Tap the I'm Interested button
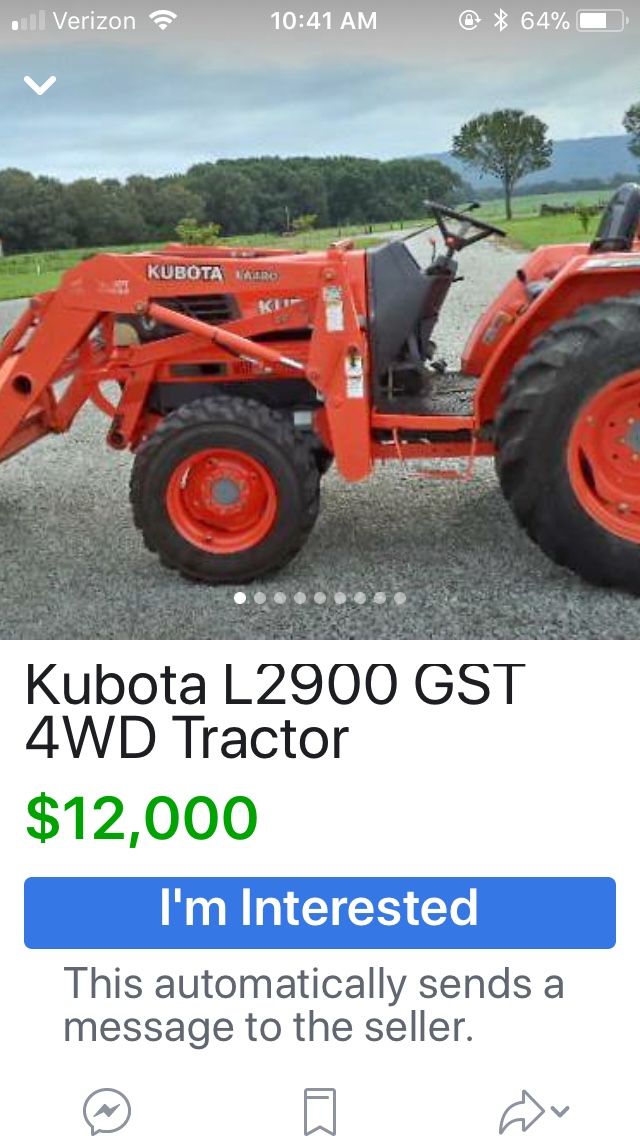 [320, 912]
